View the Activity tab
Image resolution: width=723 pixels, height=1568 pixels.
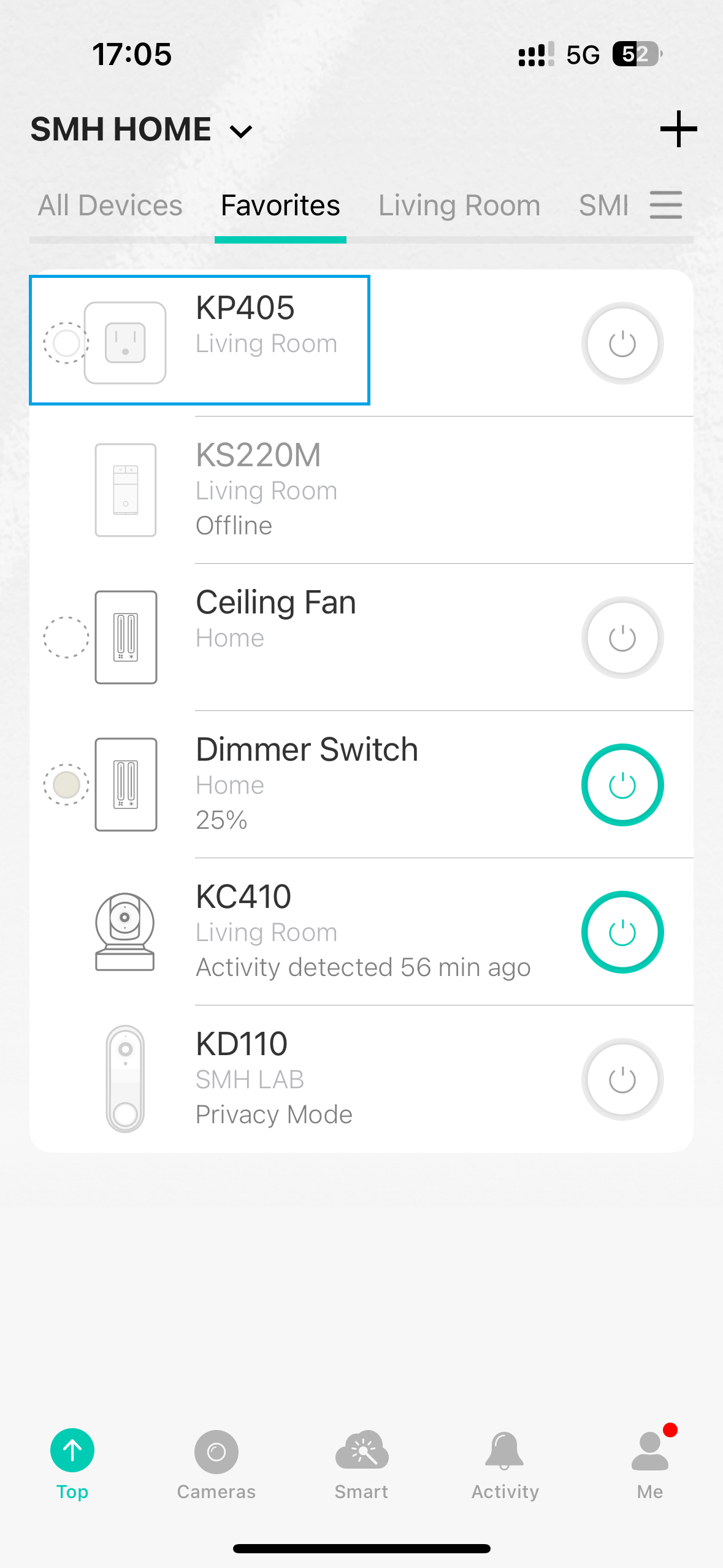click(505, 1465)
